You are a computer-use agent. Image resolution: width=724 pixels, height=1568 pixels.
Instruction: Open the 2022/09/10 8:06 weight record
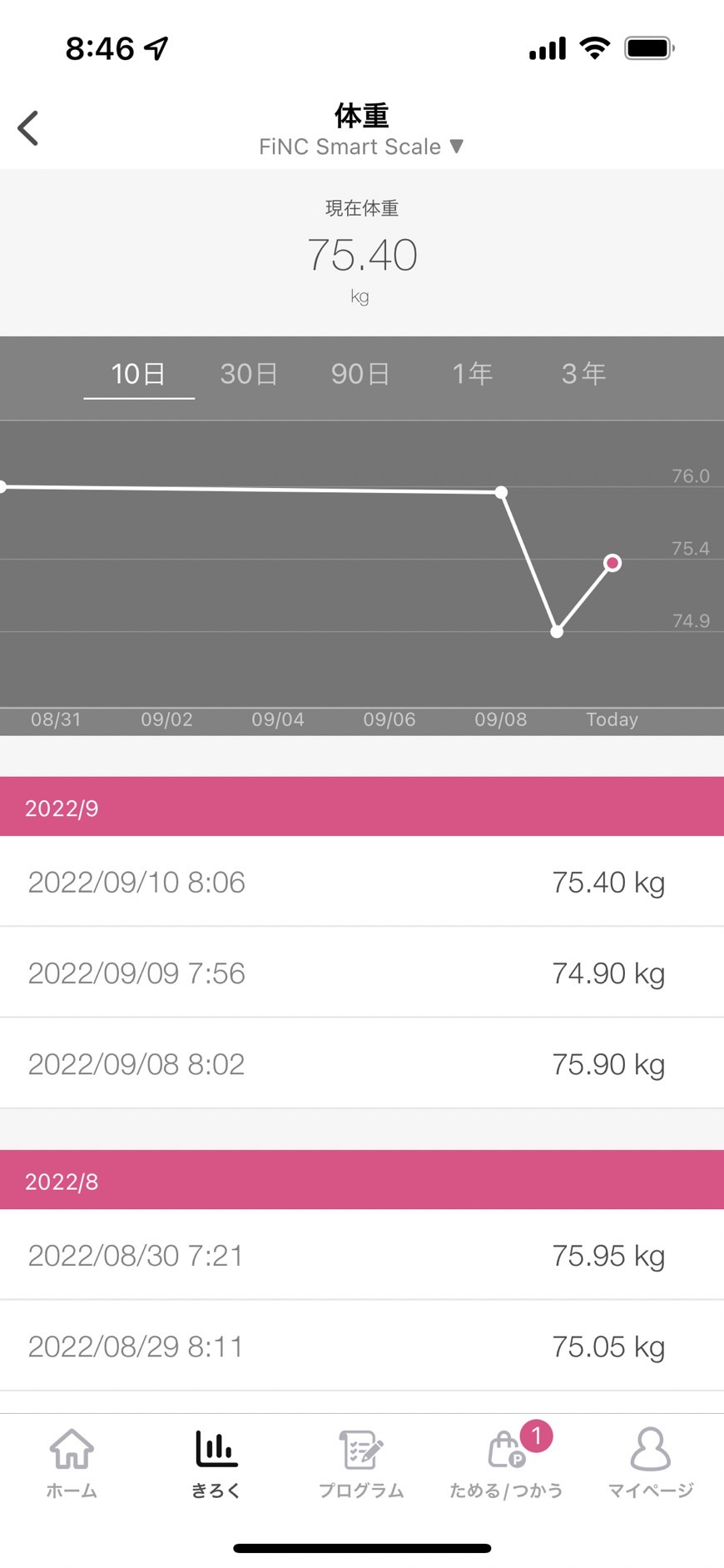pyautogui.click(x=362, y=882)
